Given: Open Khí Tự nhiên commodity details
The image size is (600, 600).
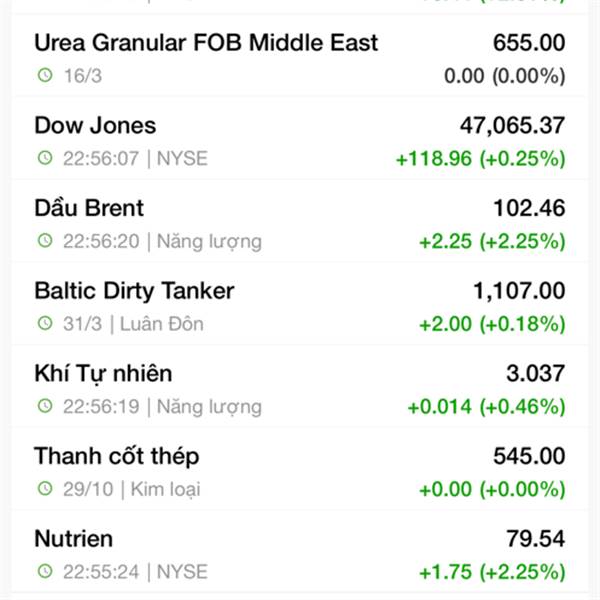Looking at the screenshot, I should click(x=300, y=386).
